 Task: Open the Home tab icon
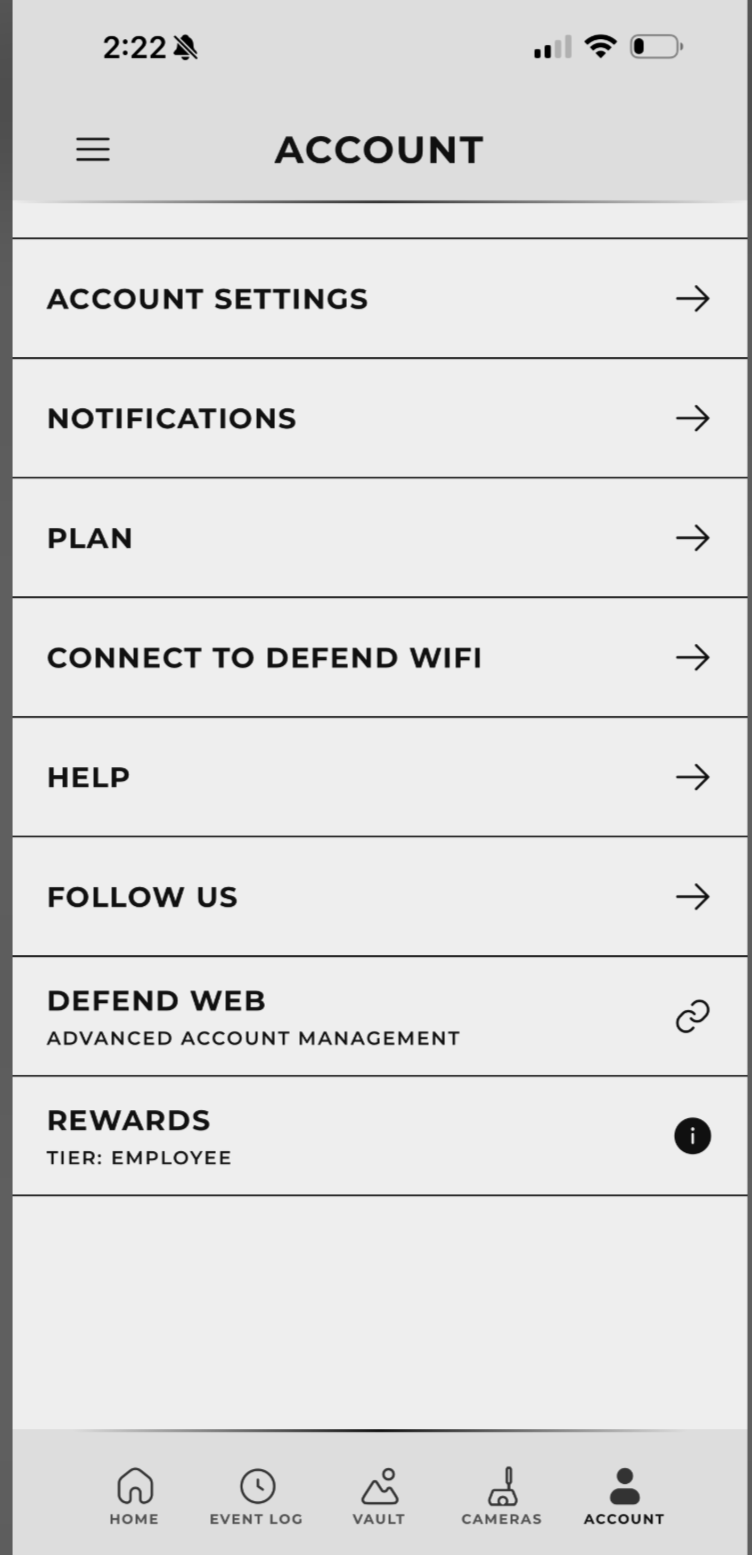[x=133, y=1486]
